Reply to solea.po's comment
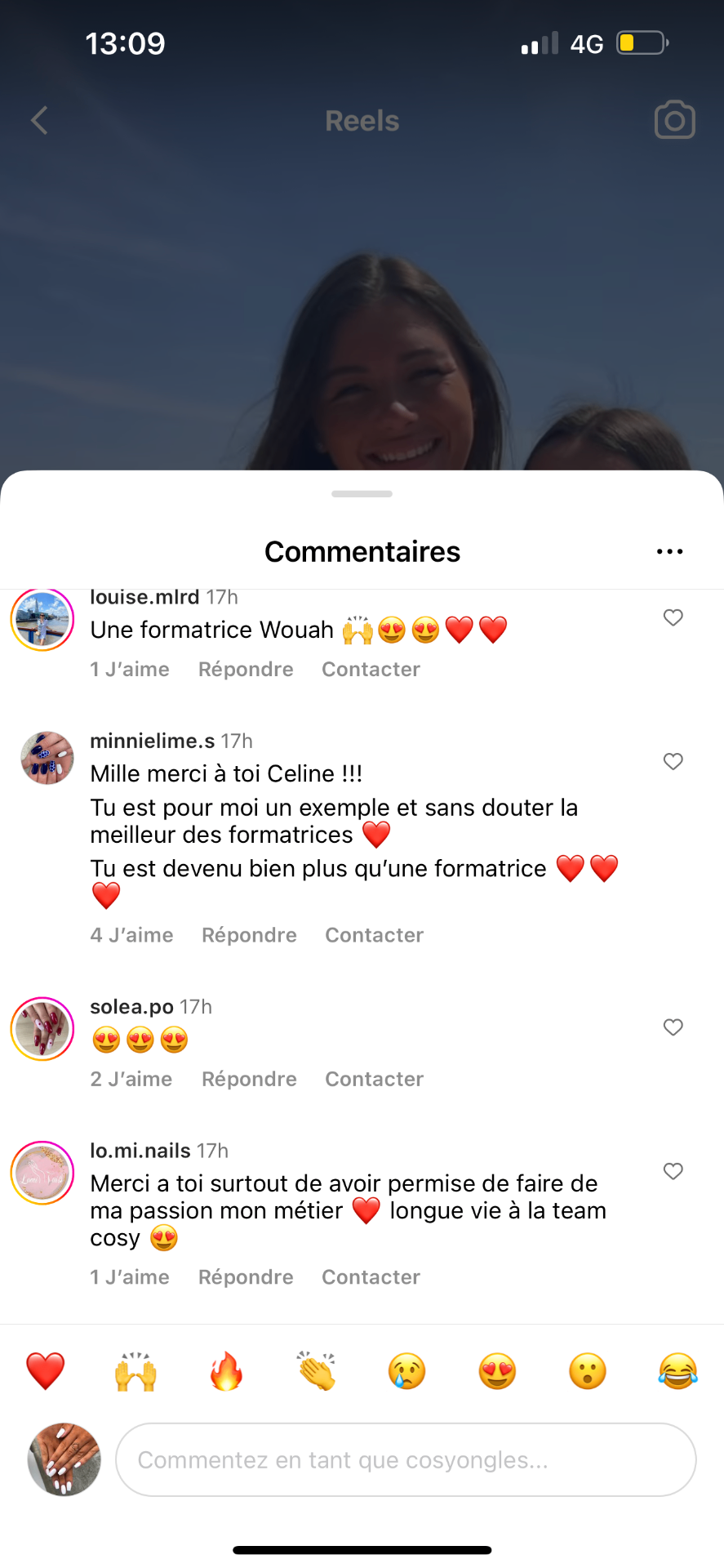Image resolution: width=724 pixels, height=1568 pixels. pos(249,1079)
